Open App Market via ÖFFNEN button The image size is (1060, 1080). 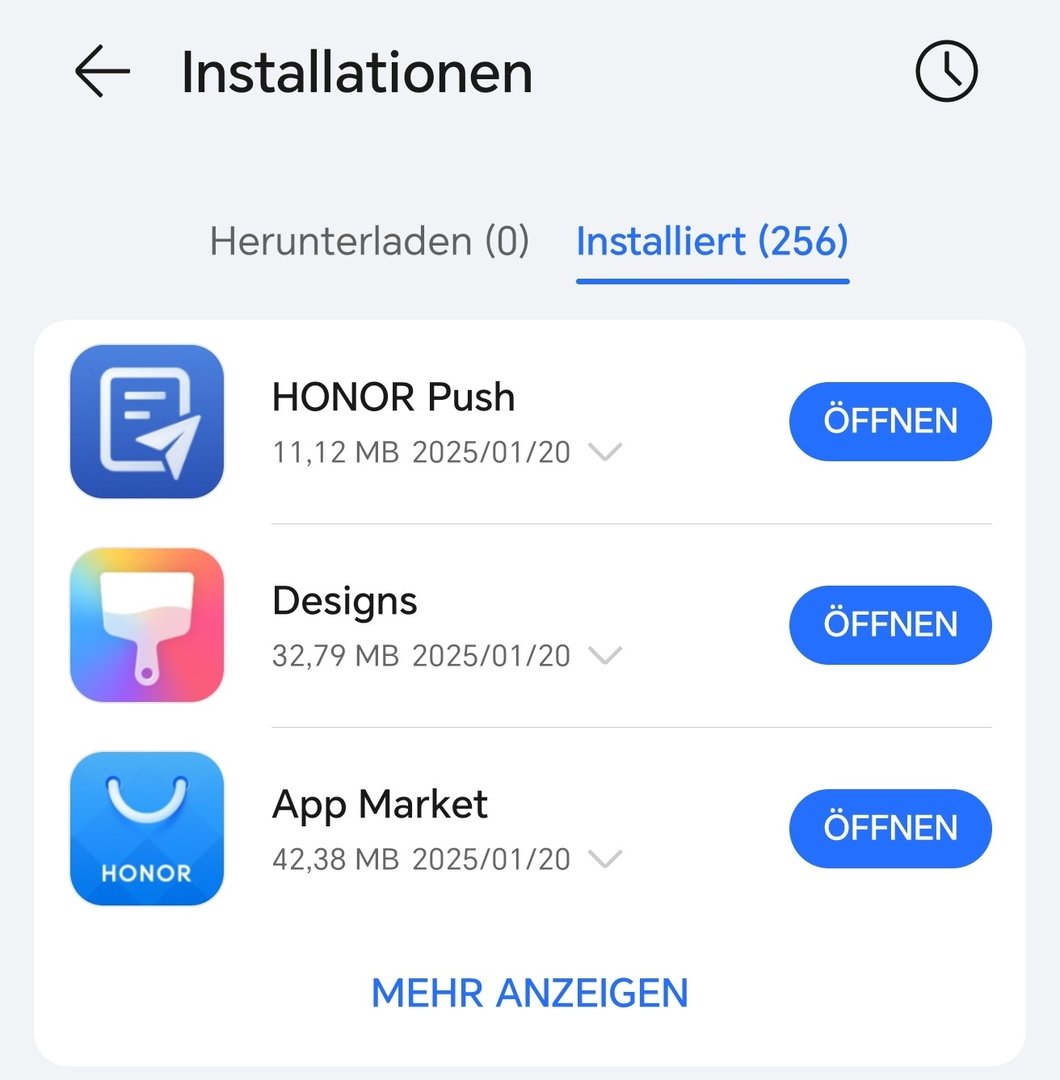890,828
